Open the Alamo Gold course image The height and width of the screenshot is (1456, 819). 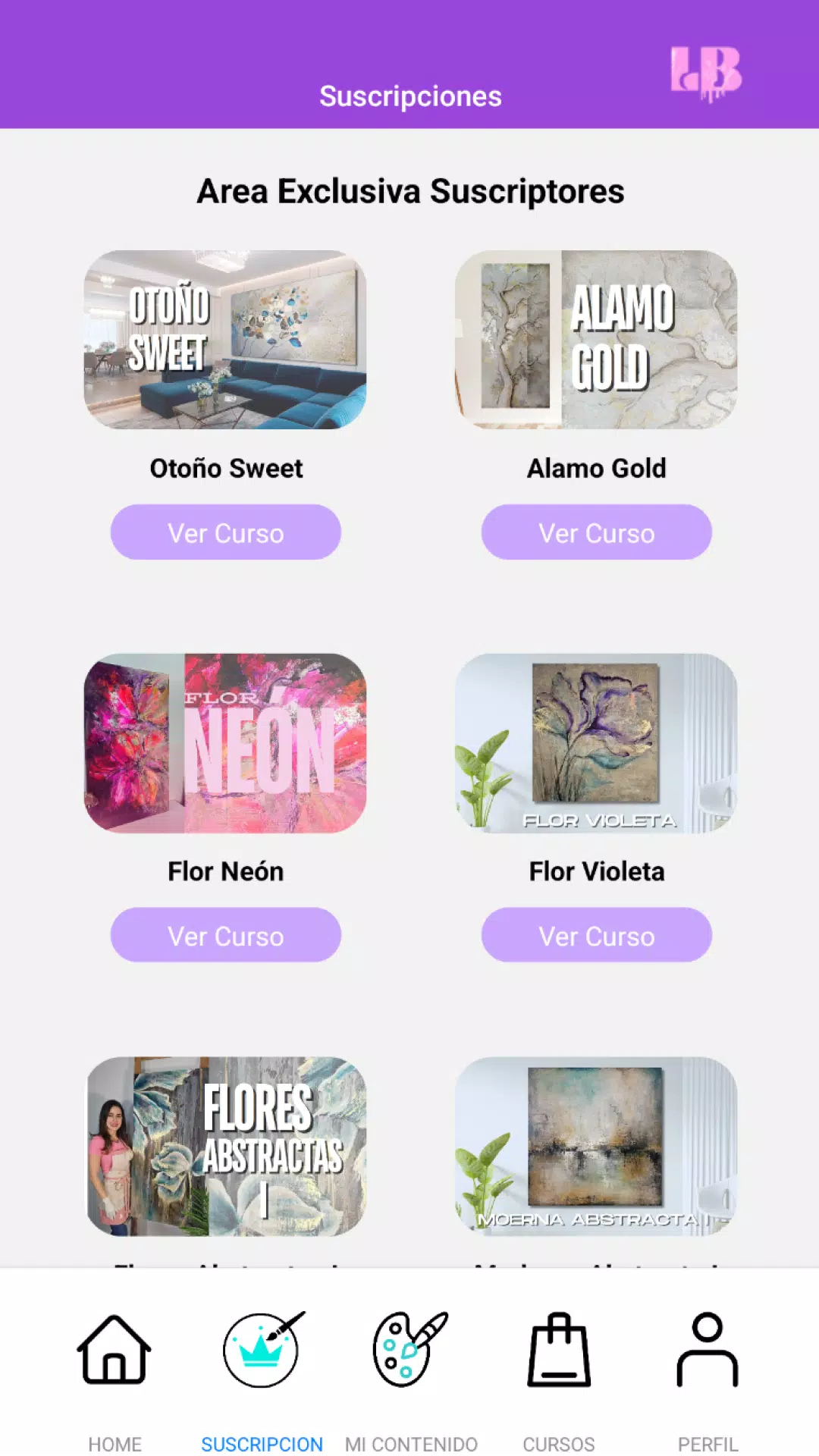[x=596, y=340]
